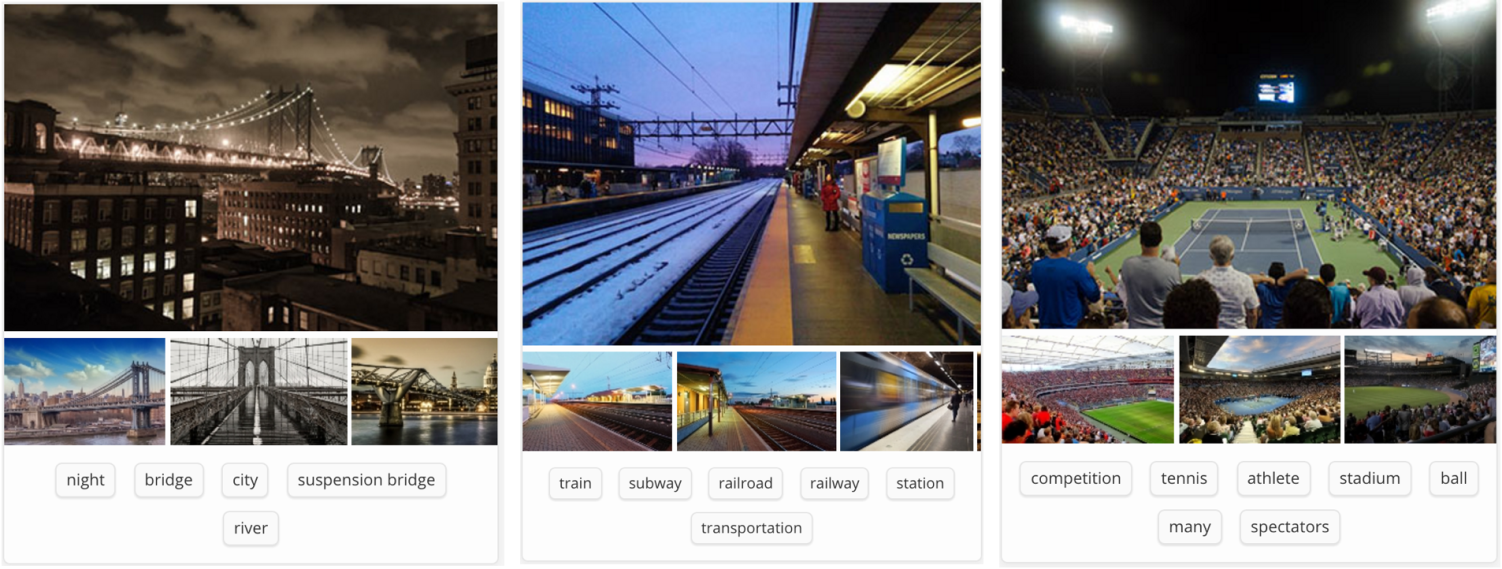This screenshot has height=569, width=1502.
Task: Choose the "tennis" chip
Action: pyautogui.click(x=1184, y=478)
